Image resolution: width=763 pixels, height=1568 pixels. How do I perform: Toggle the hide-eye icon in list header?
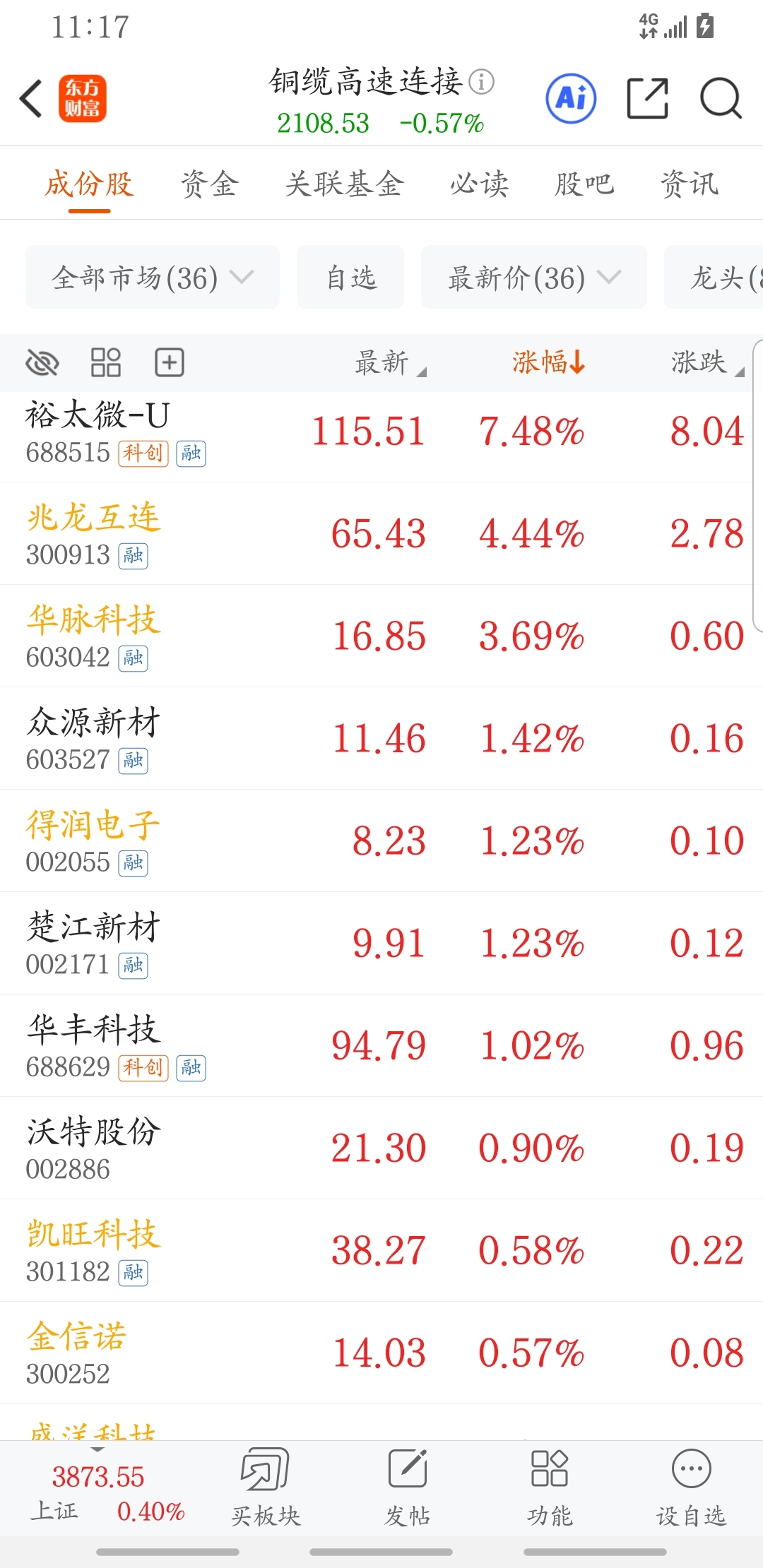point(42,363)
